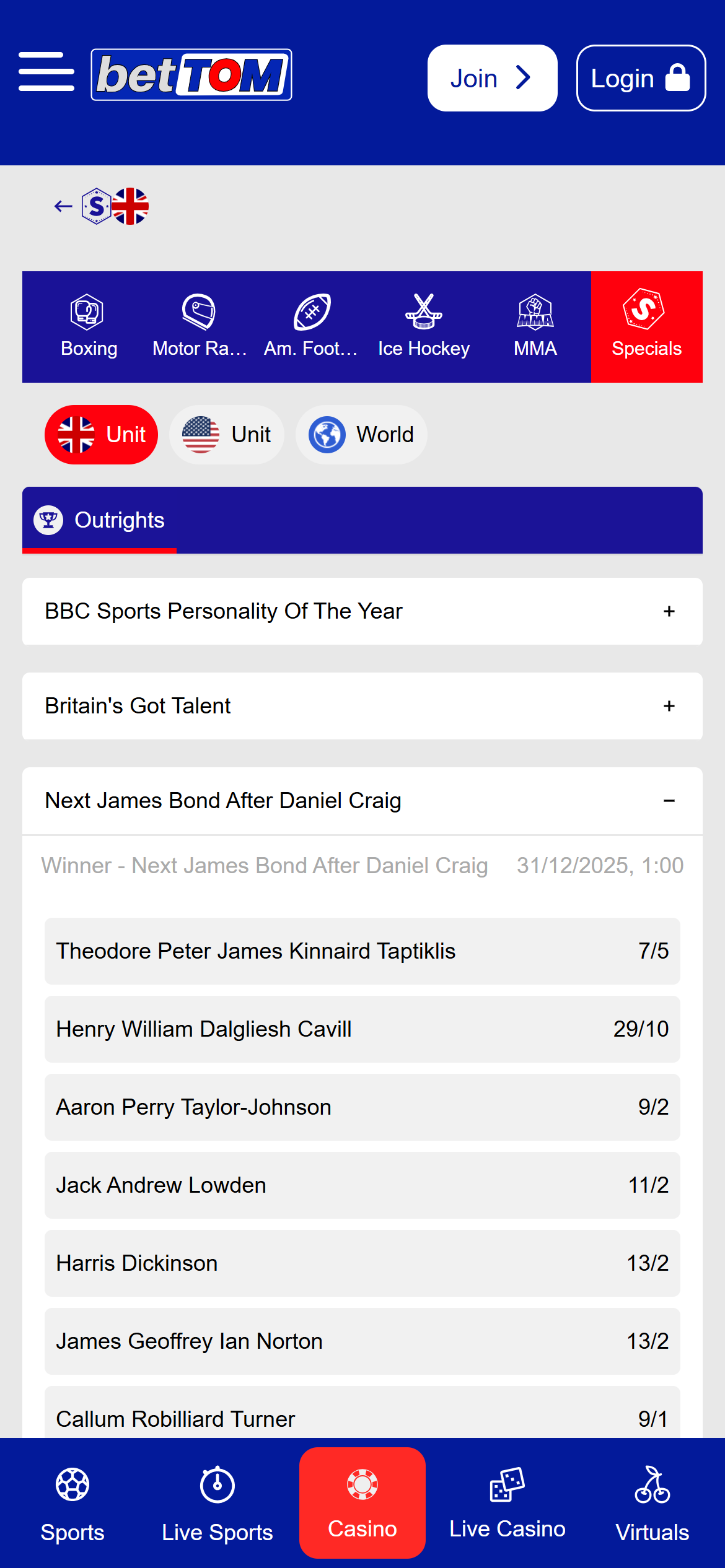Open the Virtuals tab
725x1568 pixels.
[x=652, y=1504]
